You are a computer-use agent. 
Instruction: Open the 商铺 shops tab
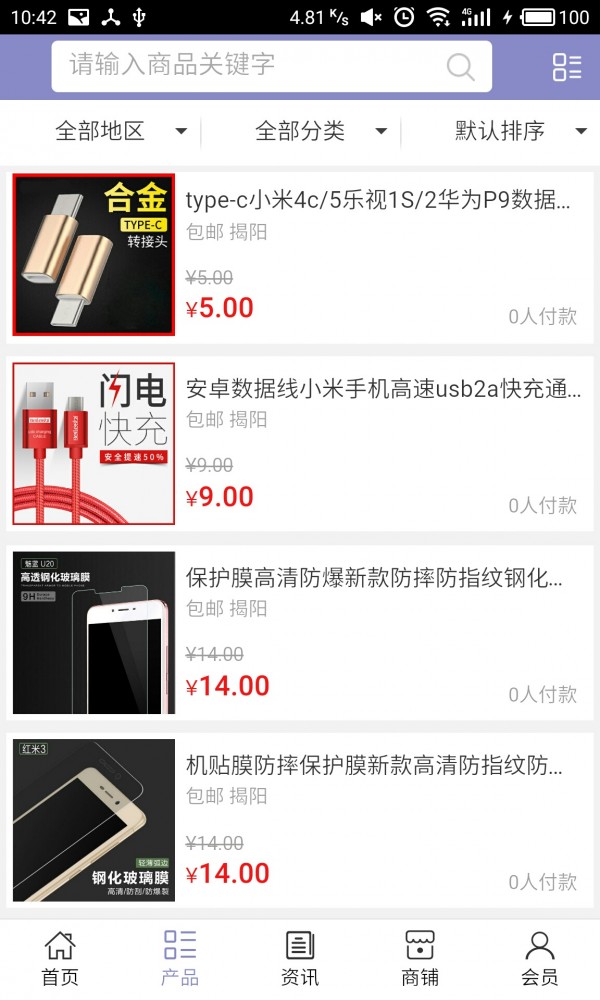pos(420,958)
